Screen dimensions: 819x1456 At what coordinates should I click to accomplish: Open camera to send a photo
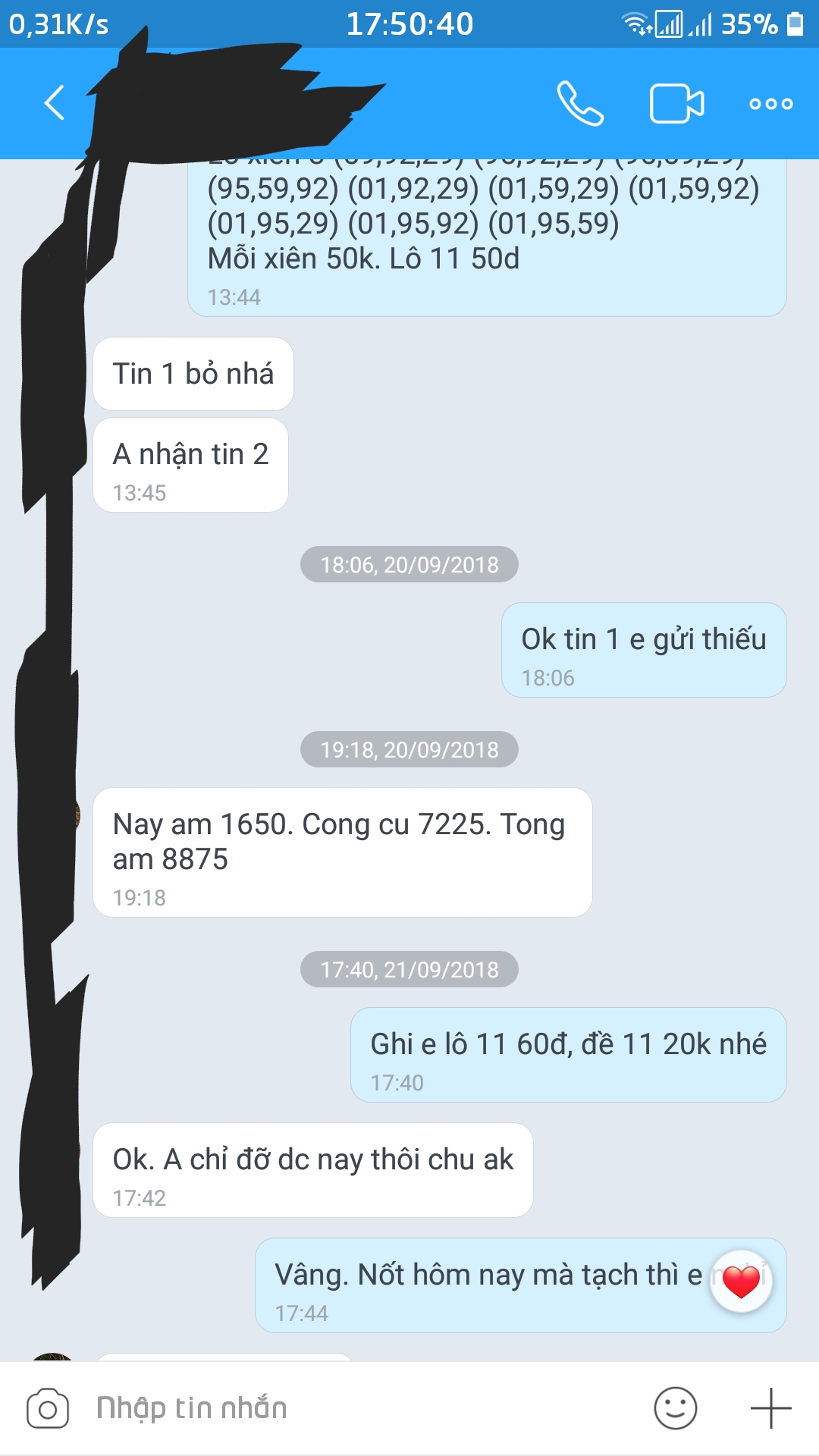[48, 1409]
